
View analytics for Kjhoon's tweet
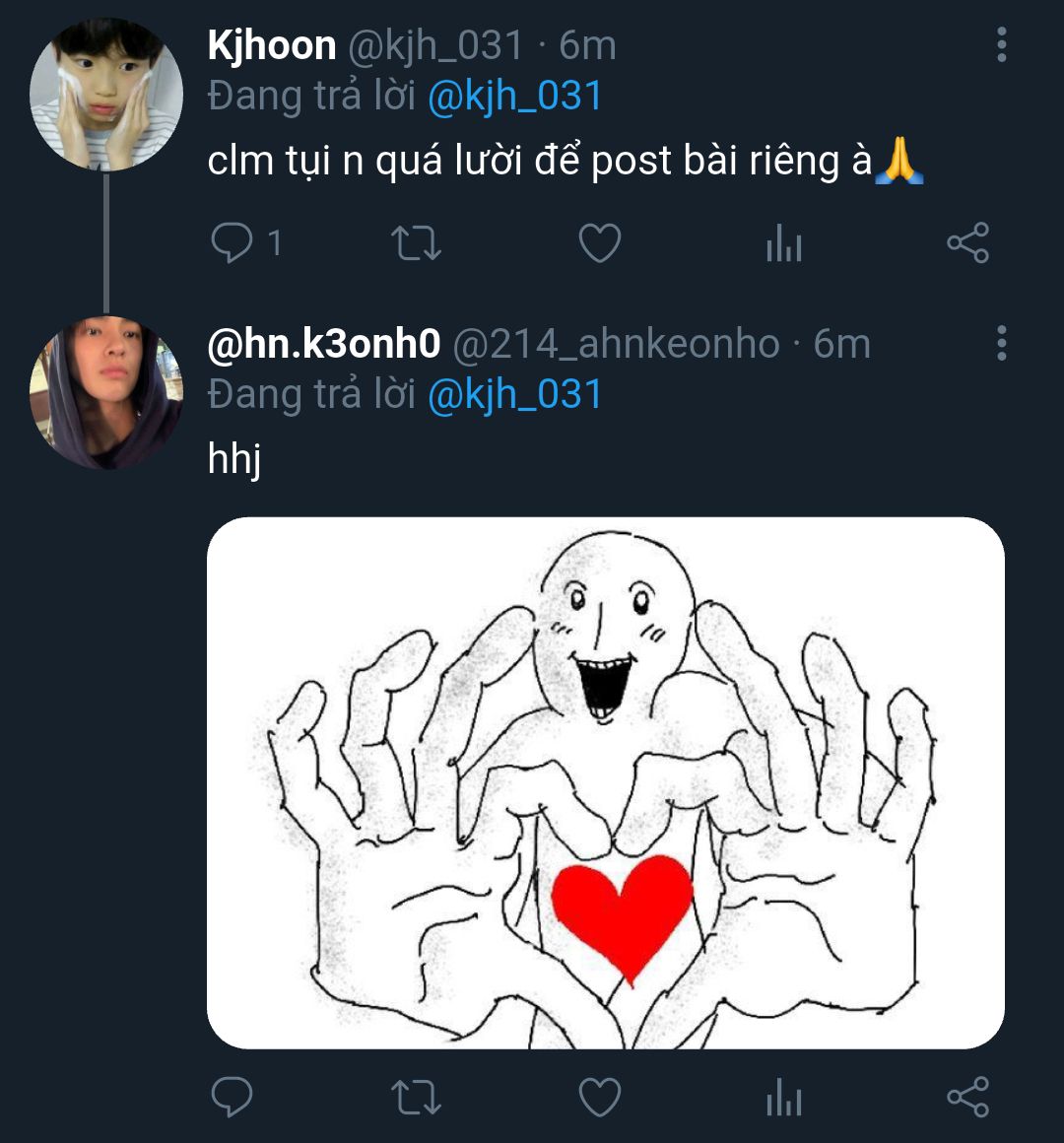783,243
